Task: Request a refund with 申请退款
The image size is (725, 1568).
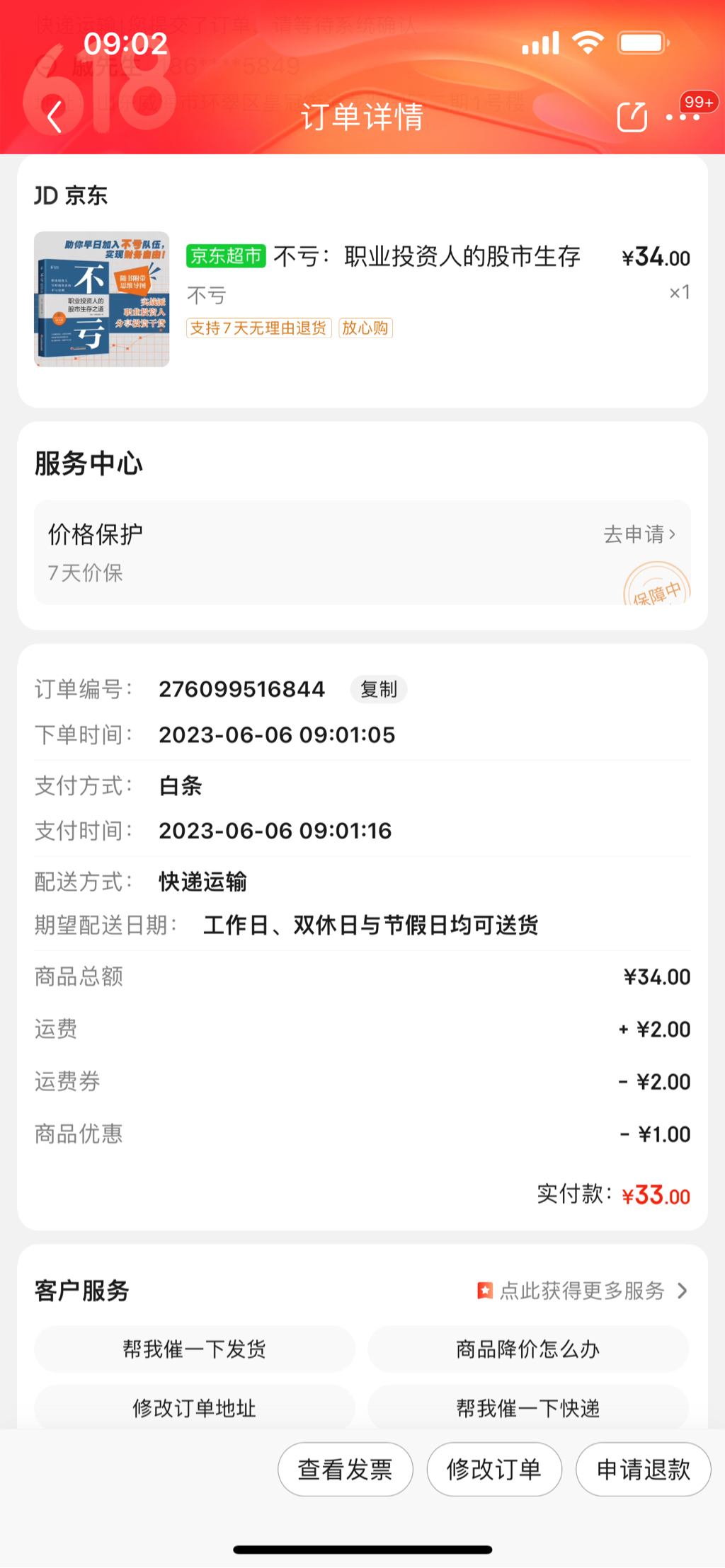Action: pyautogui.click(x=643, y=1470)
